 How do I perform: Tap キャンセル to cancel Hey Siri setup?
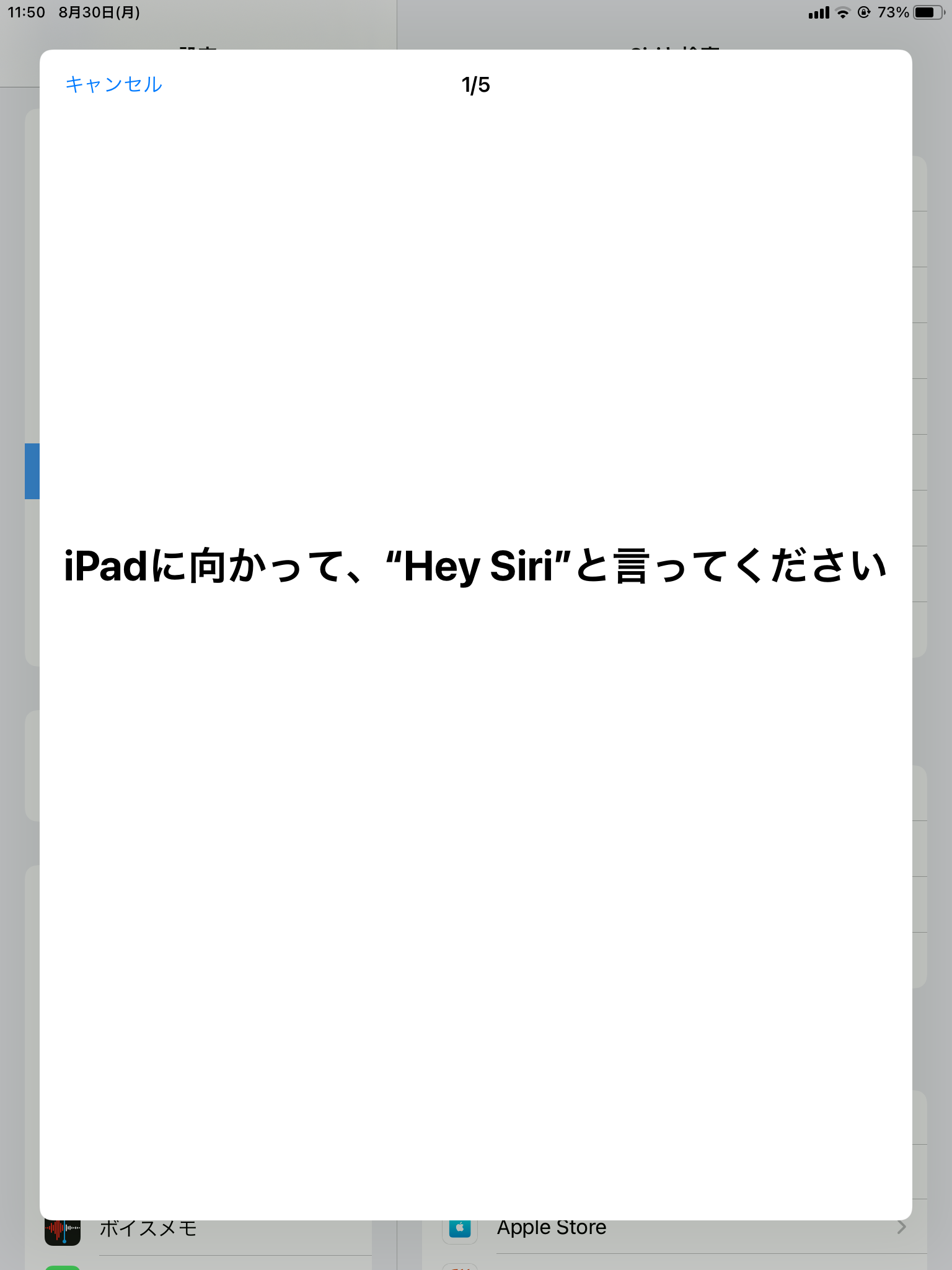[114, 84]
